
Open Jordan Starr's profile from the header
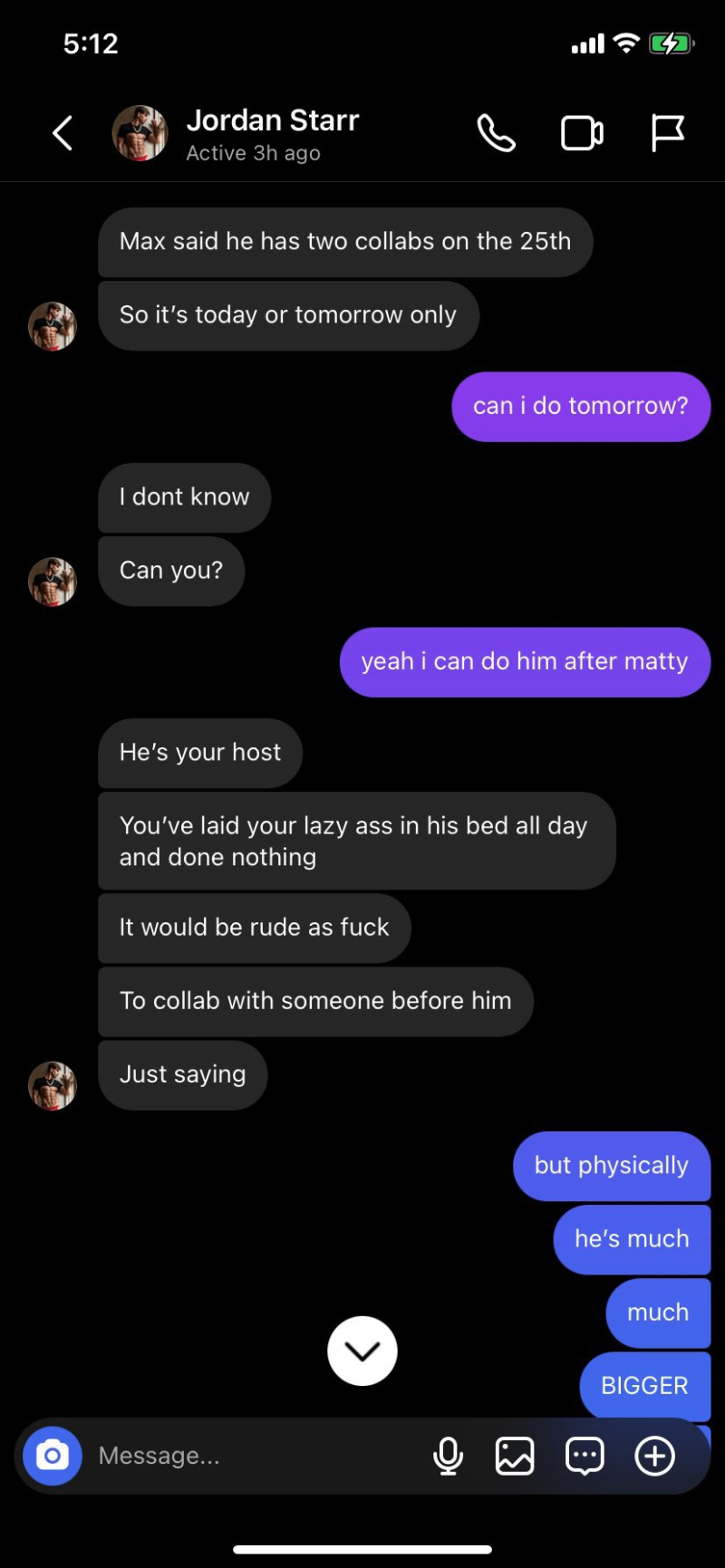tap(272, 134)
